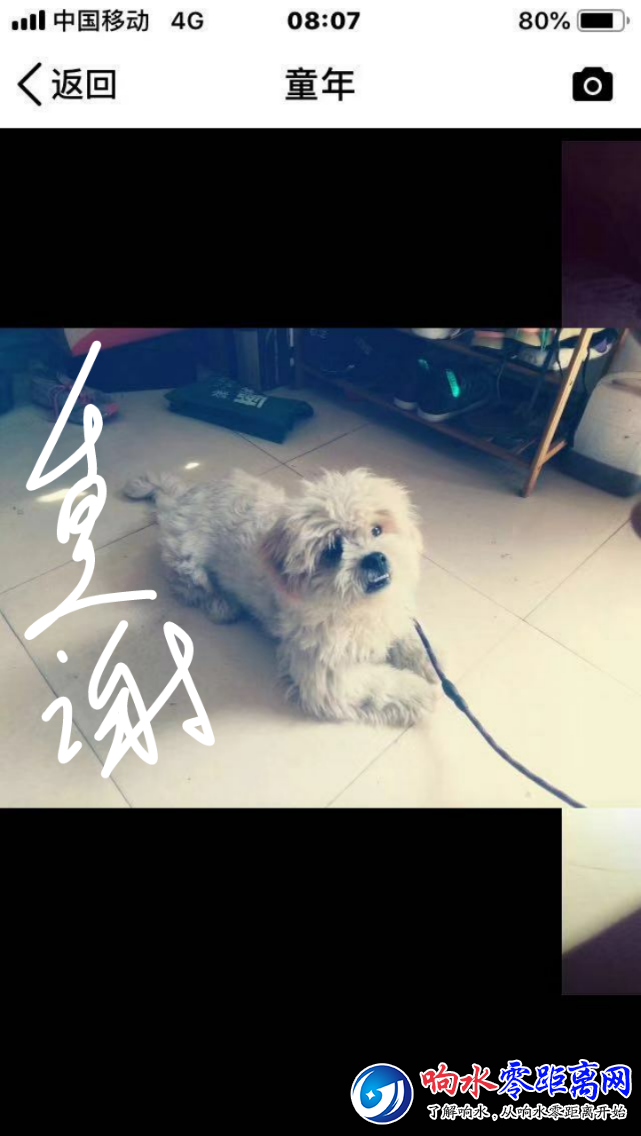The width and height of the screenshot is (641, 1136).
Task: Tap 返回 to go back
Action: click(x=66, y=85)
